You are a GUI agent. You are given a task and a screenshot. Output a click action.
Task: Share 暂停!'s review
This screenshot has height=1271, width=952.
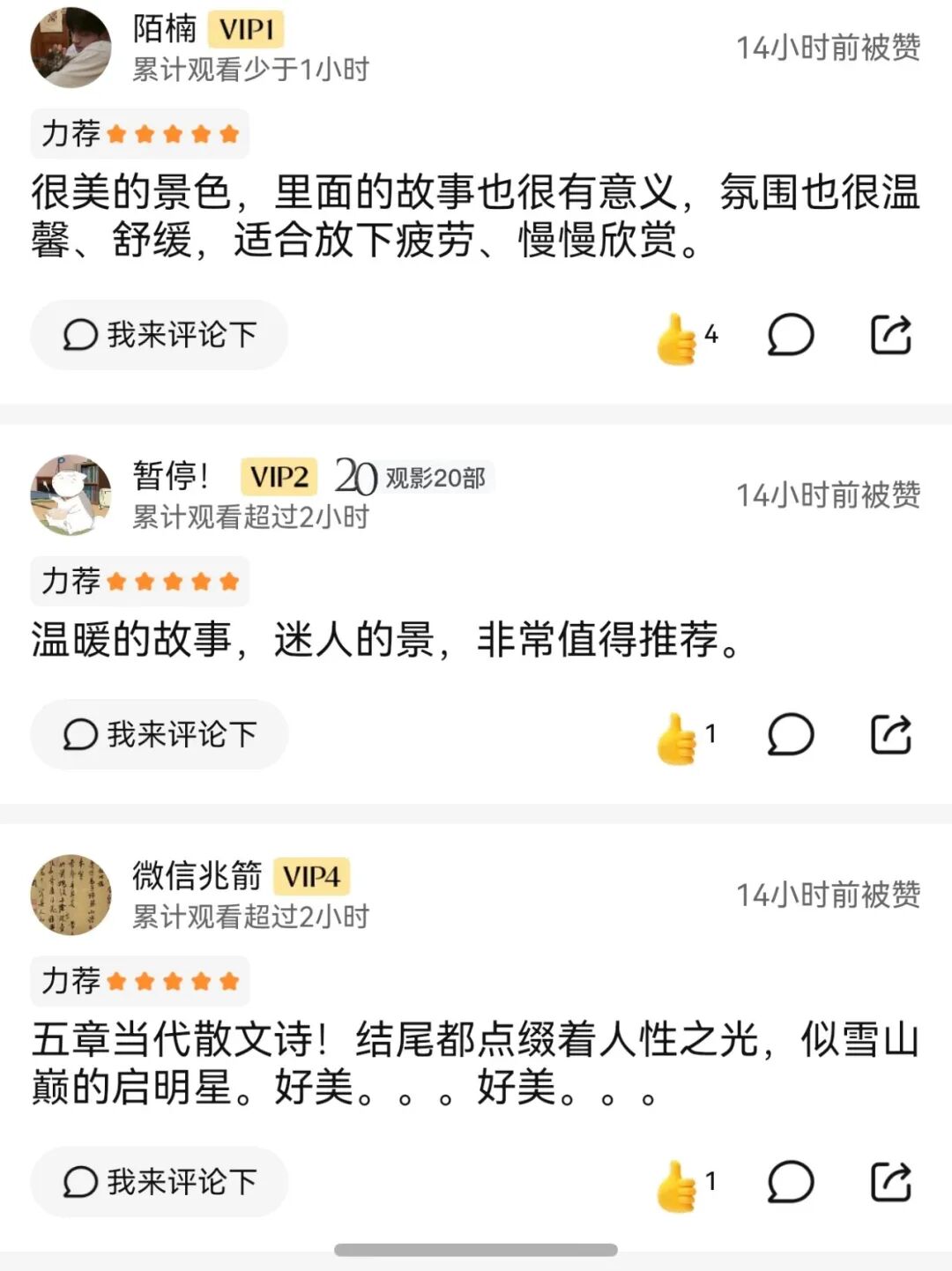(890, 734)
